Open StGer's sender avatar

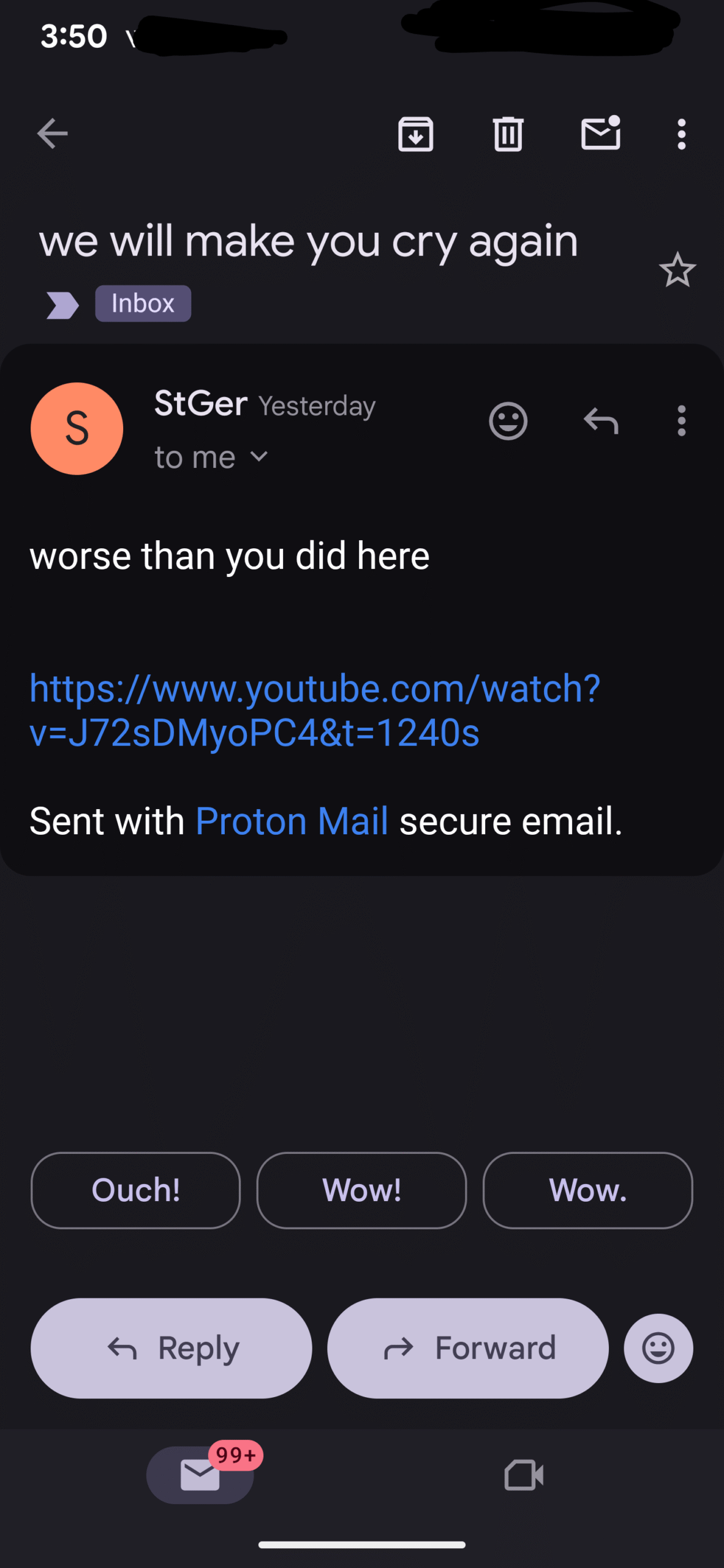(77, 428)
